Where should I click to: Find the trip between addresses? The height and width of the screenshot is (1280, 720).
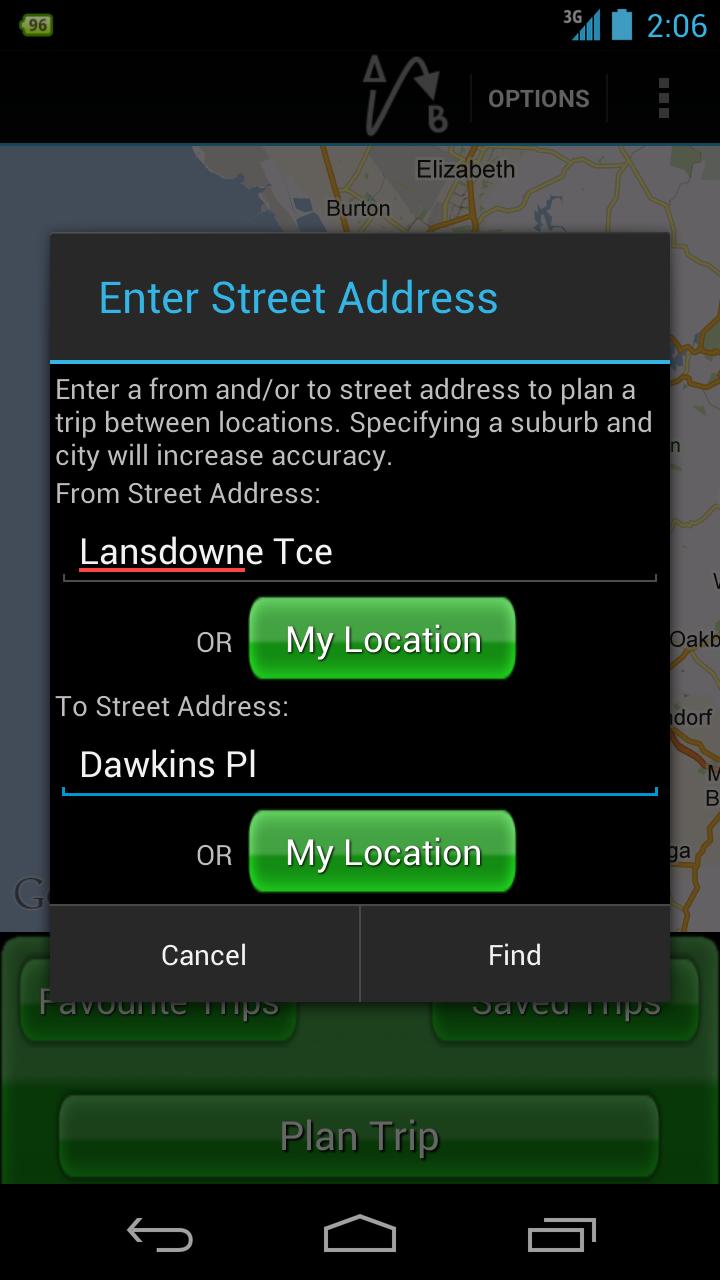514,955
